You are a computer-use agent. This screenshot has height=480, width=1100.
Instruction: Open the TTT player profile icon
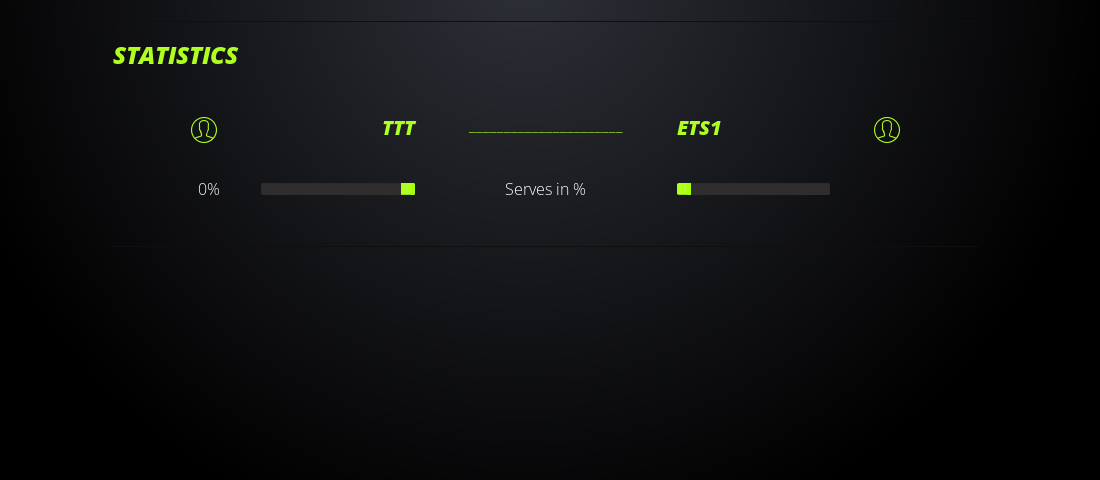coord(204,130)
